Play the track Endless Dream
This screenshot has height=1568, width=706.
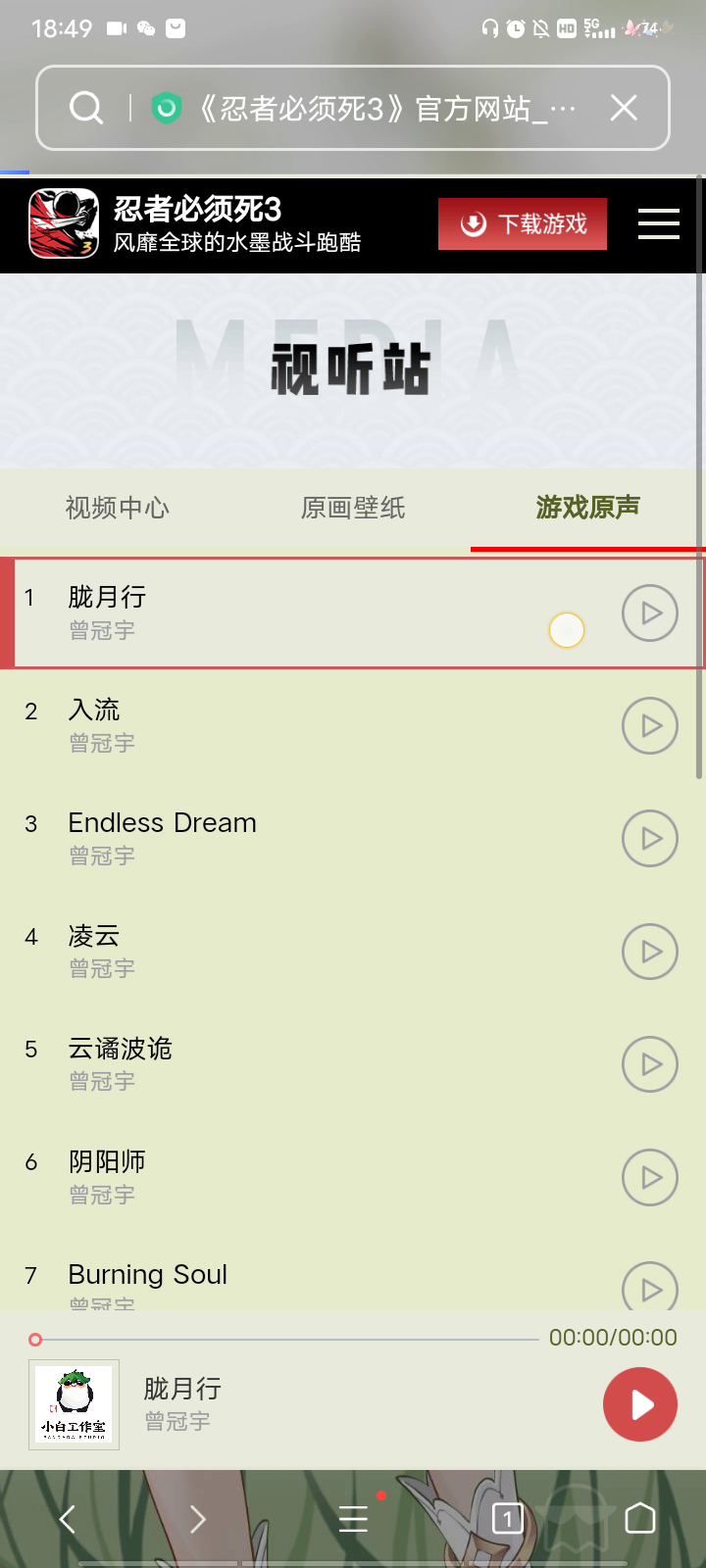(650, 839)
